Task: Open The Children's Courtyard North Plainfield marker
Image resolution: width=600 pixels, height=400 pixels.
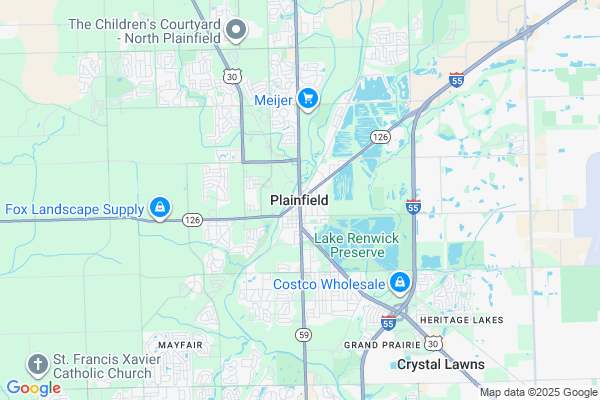Action: [237, 30]
